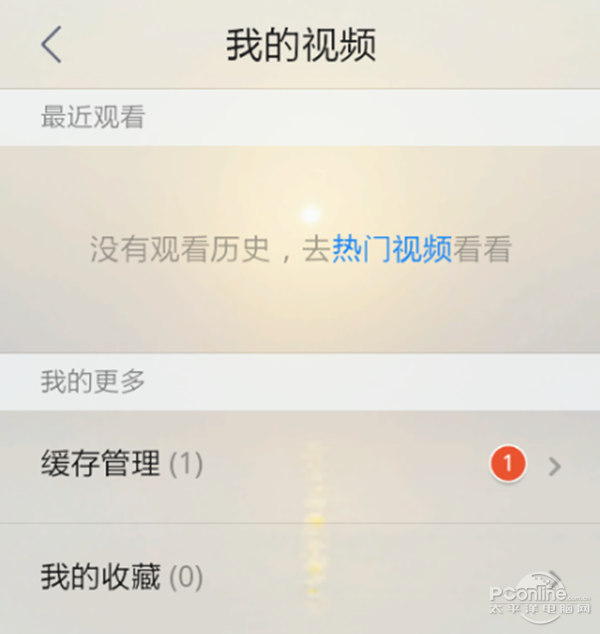Image resolution: width=600 pixels, height=634 pixels.
Task: Open 我的收藏 row
Action: point(300,578)
